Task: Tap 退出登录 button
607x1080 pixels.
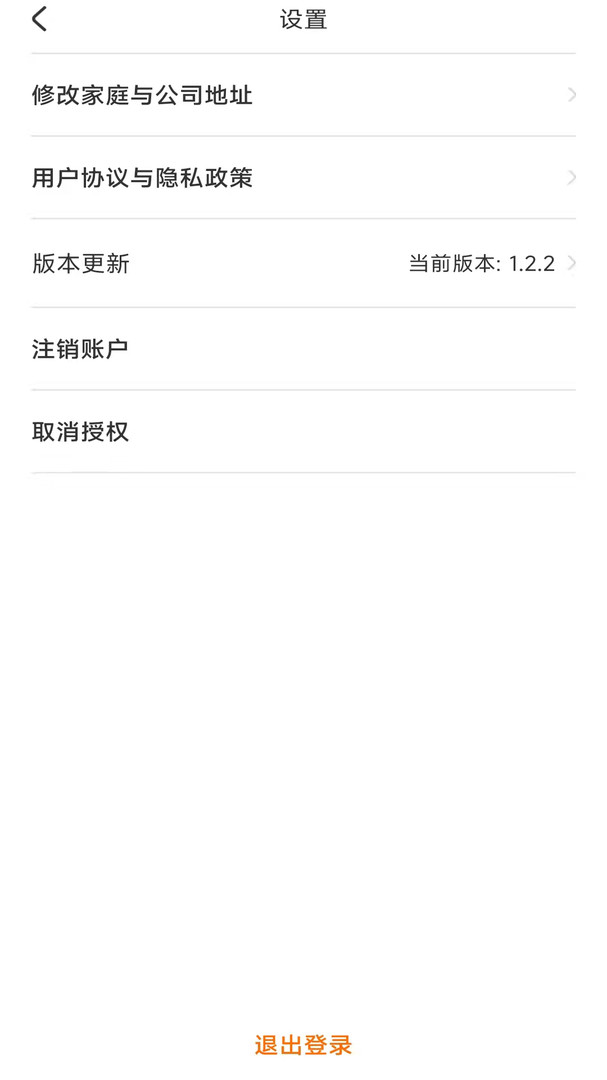Action: 303,1045
